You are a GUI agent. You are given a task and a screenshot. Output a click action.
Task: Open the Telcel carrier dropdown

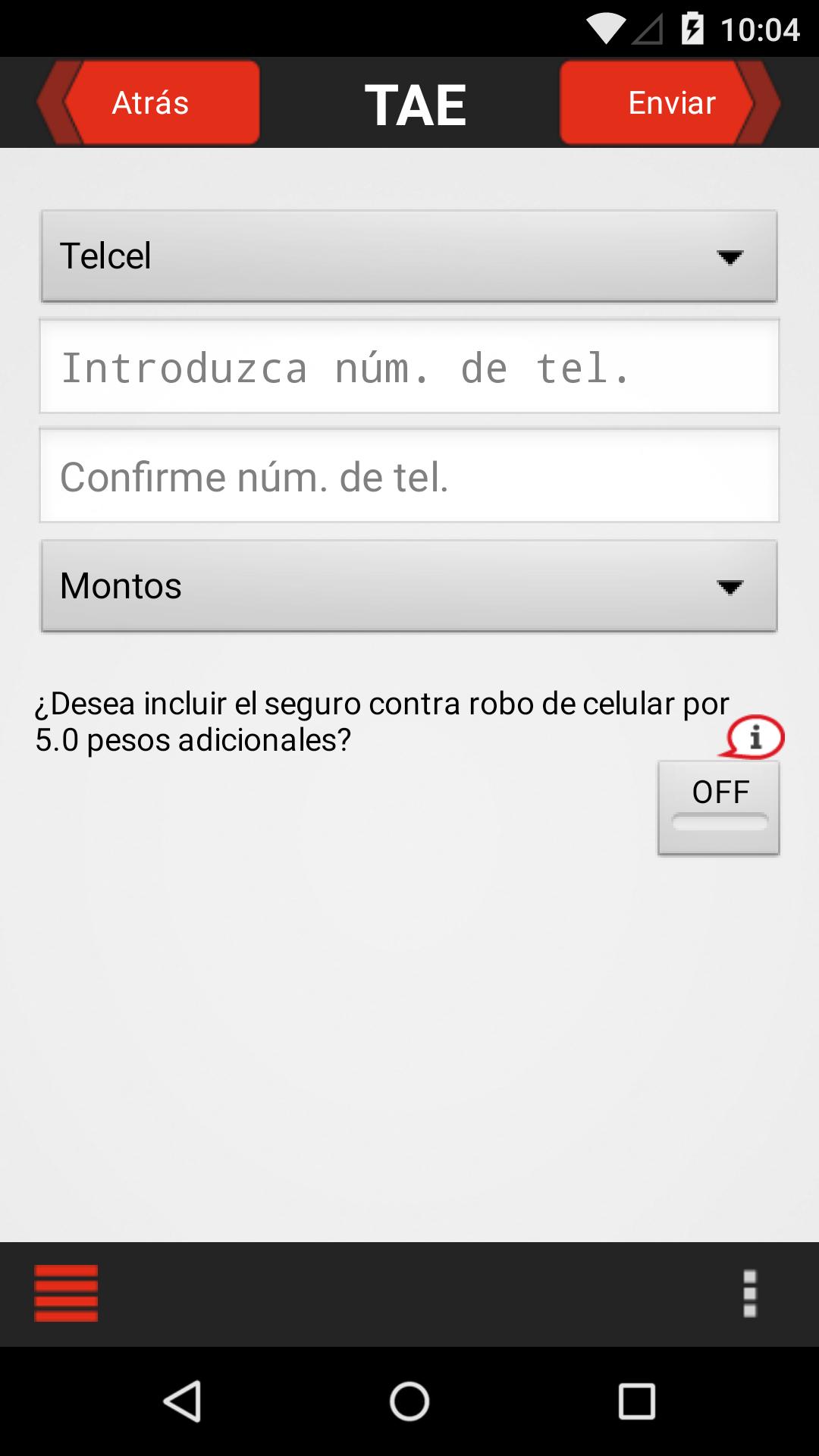coord(409,256)
